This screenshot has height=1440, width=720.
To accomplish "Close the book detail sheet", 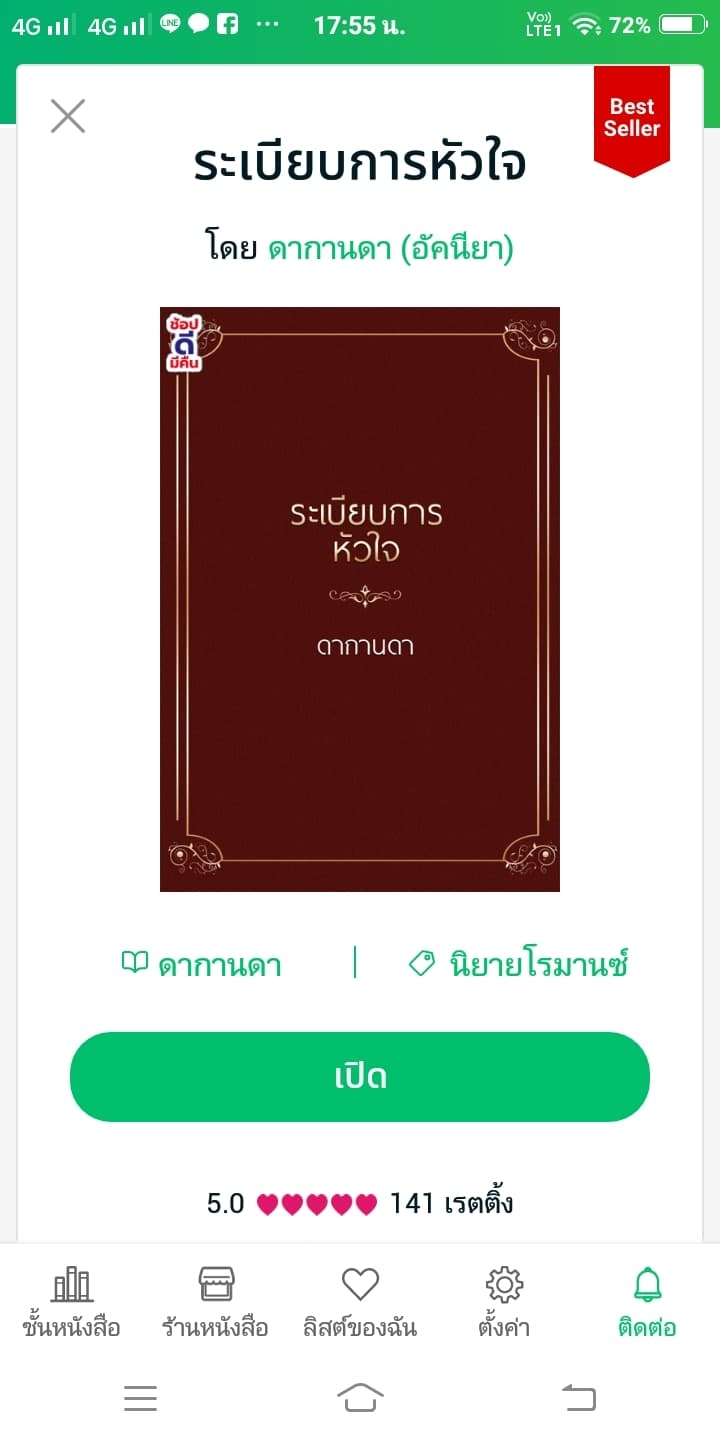I will pos(68,116).
